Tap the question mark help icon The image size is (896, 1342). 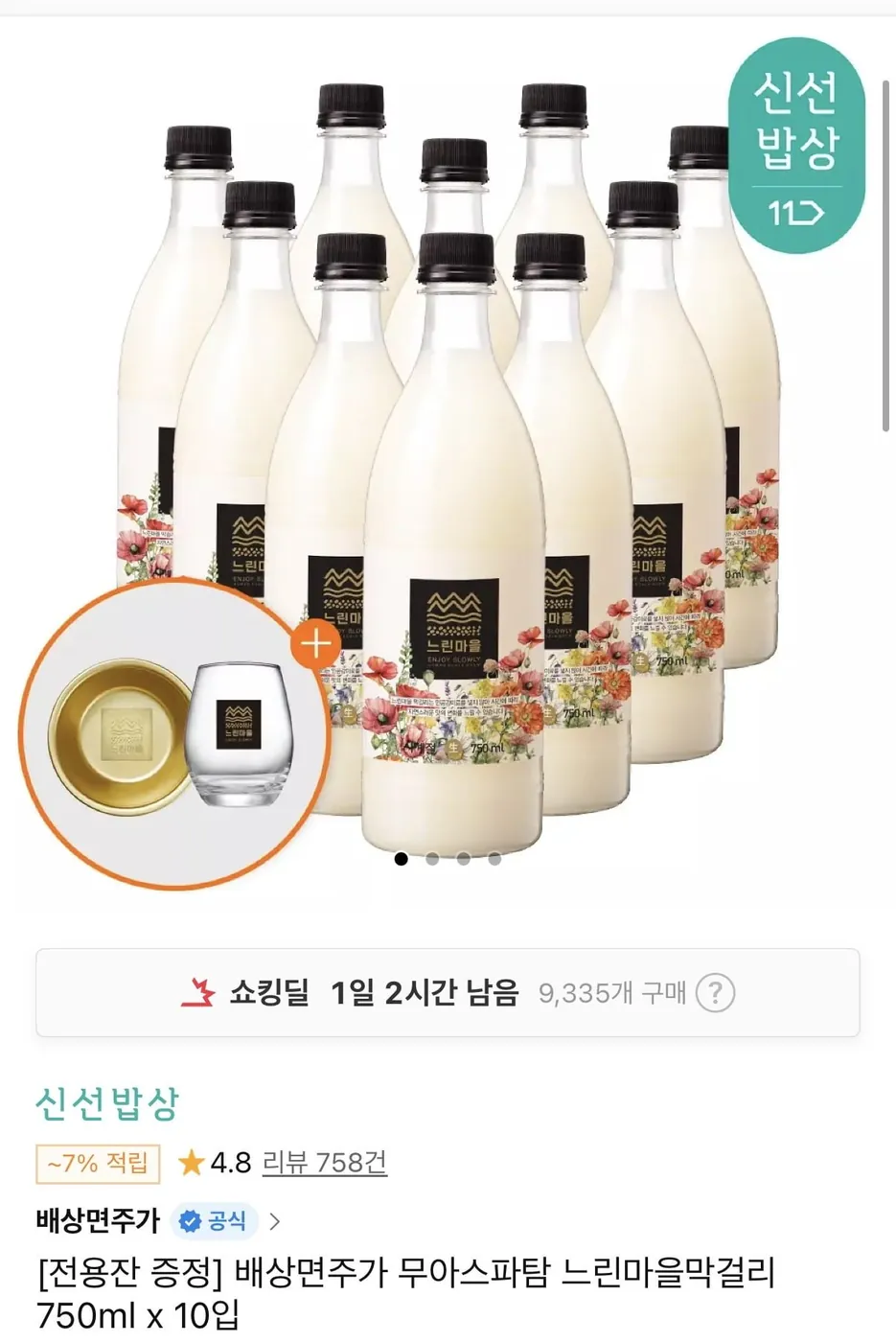[713, 994]
